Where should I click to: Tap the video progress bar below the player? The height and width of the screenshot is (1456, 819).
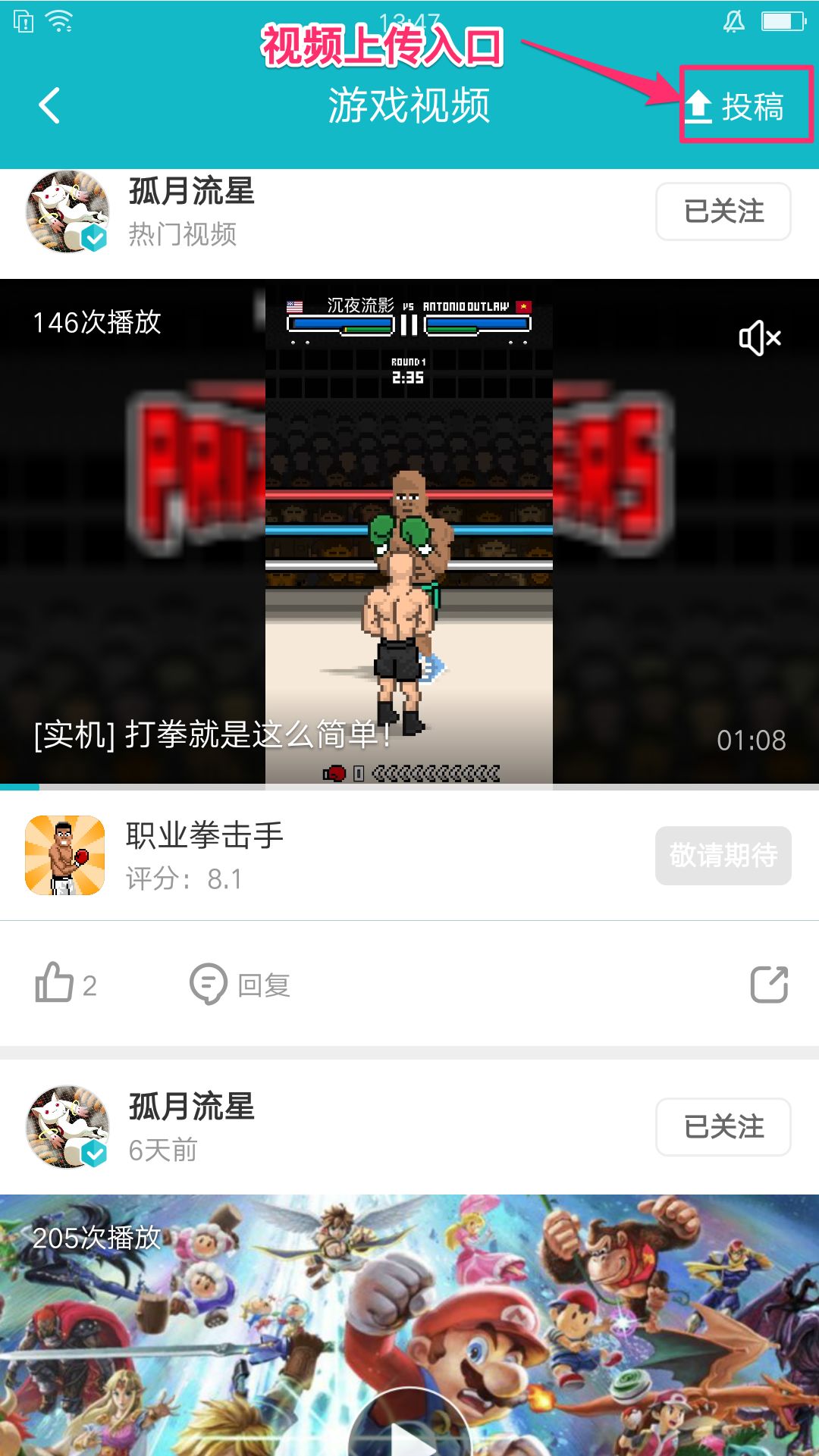[409, 787]
